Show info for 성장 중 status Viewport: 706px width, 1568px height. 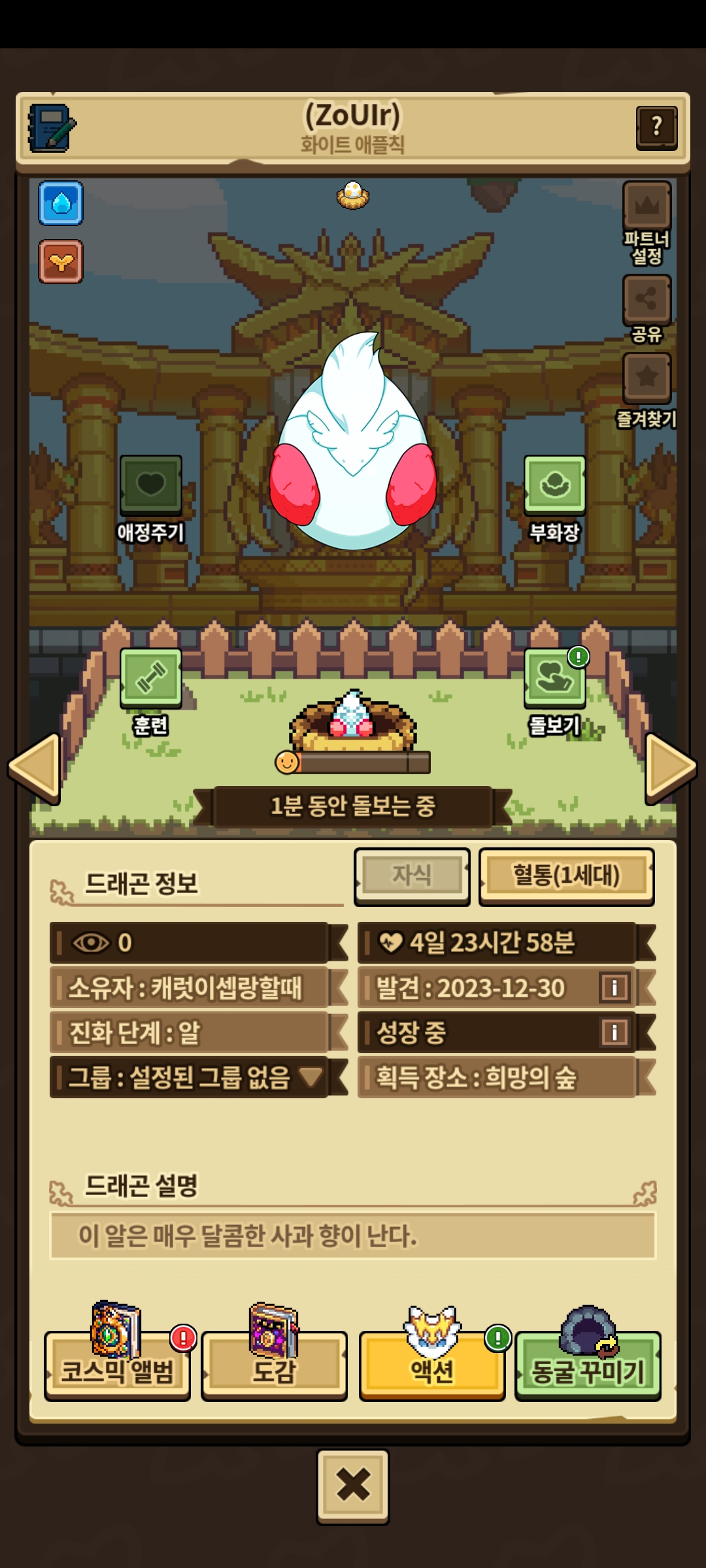(x=614, y=1032)
